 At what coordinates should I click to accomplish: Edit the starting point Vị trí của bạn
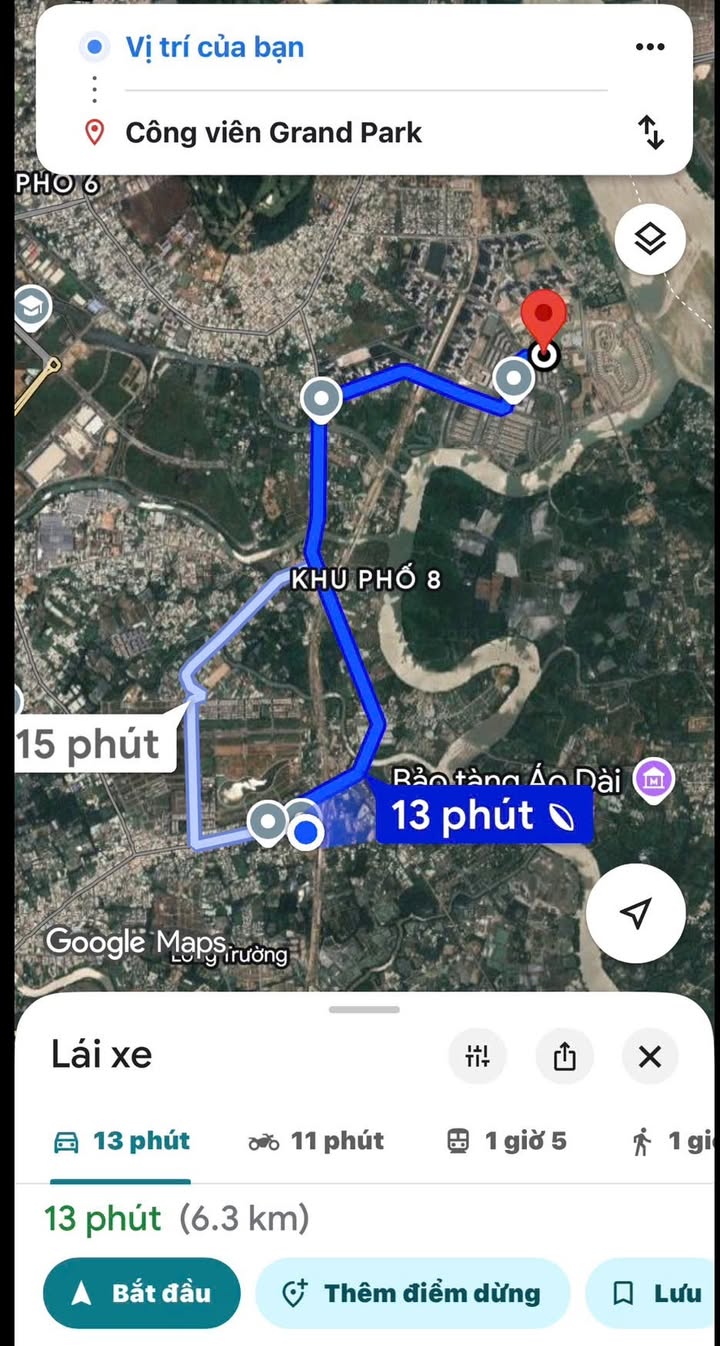coord(214,47)
